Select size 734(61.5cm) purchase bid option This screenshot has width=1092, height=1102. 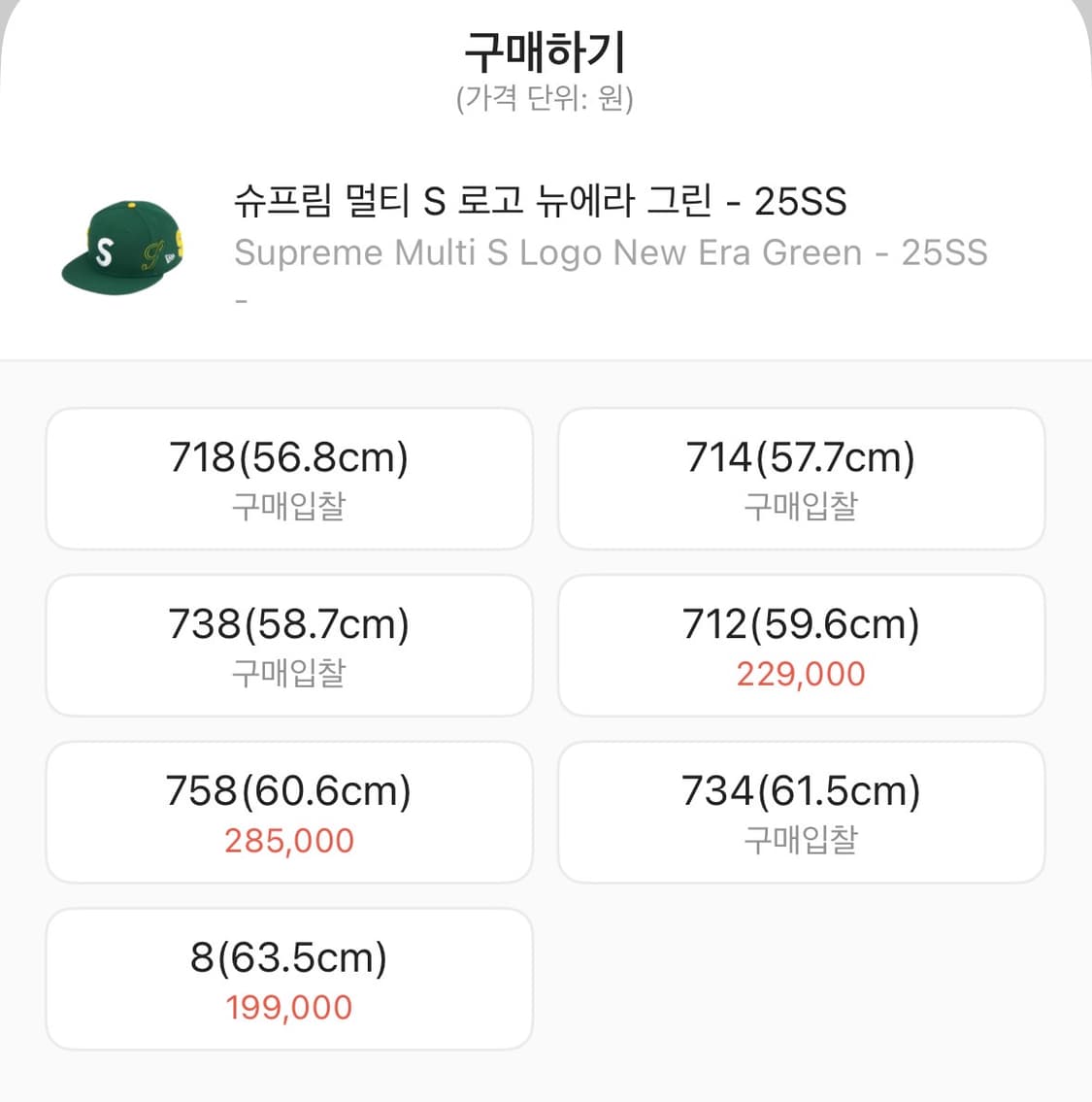pyautogui.click(x=802, y=812)
